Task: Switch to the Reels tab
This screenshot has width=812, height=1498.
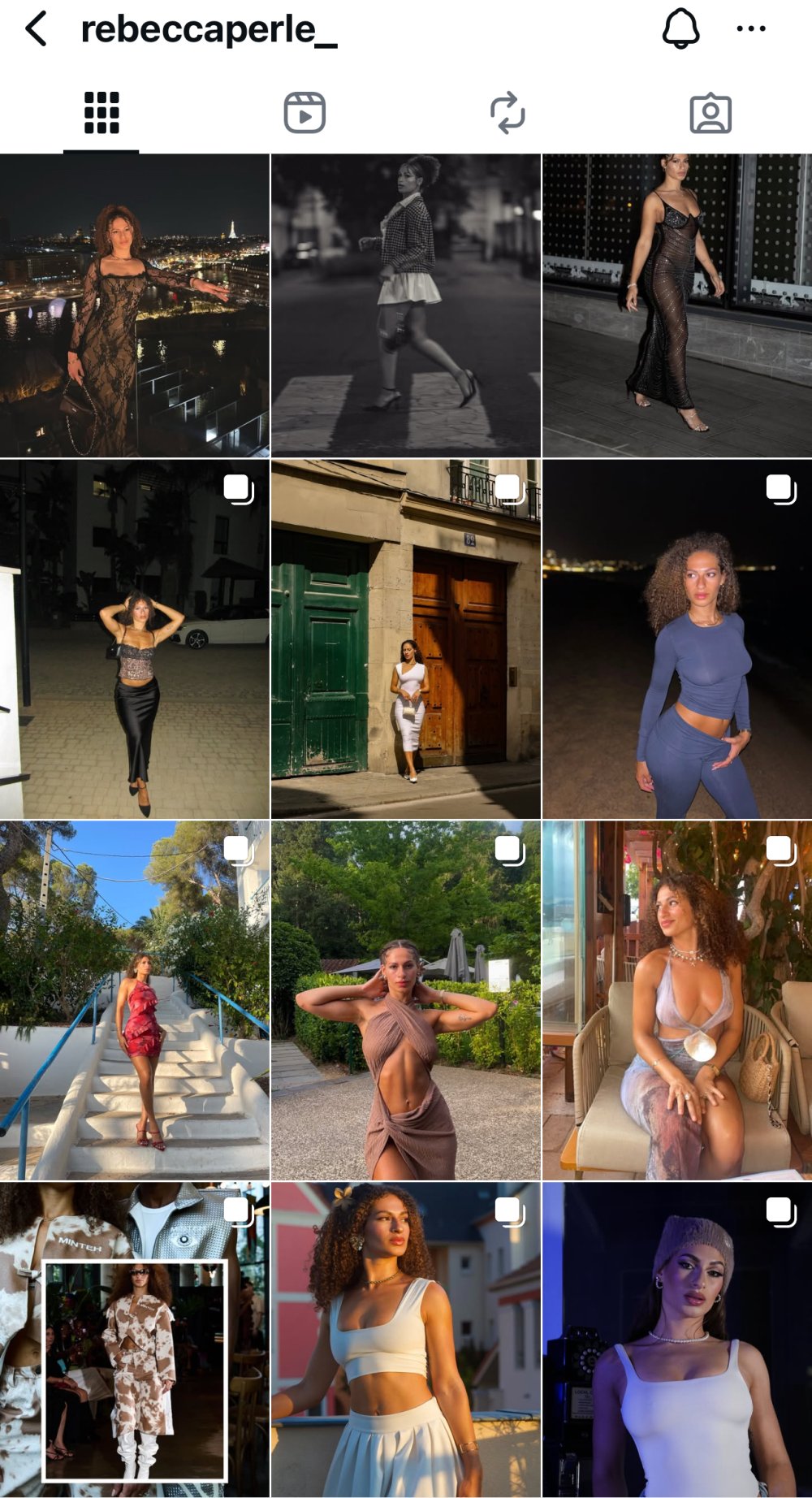Action: coord(304,113)
